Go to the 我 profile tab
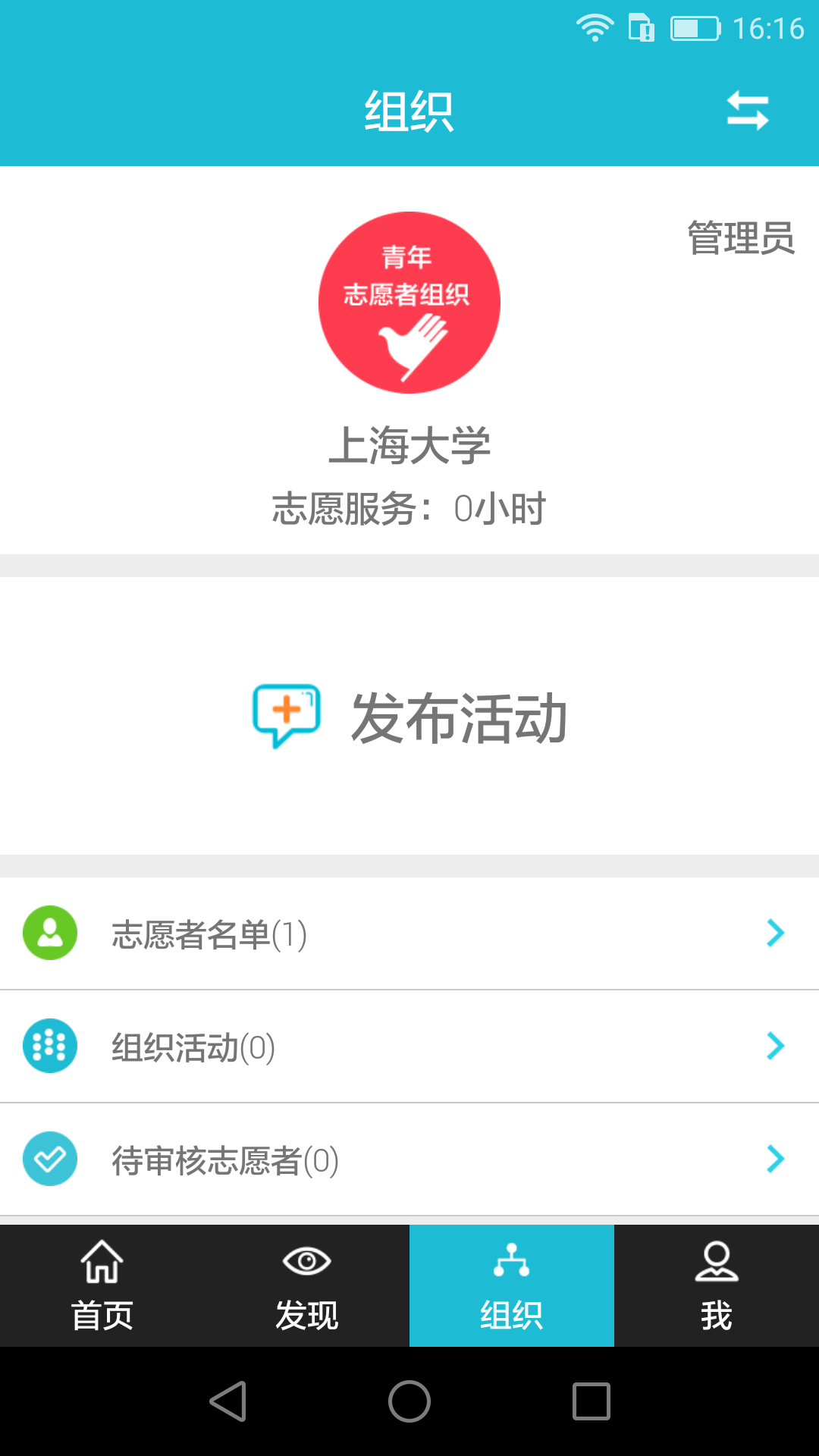 [x=717, y=1286]
